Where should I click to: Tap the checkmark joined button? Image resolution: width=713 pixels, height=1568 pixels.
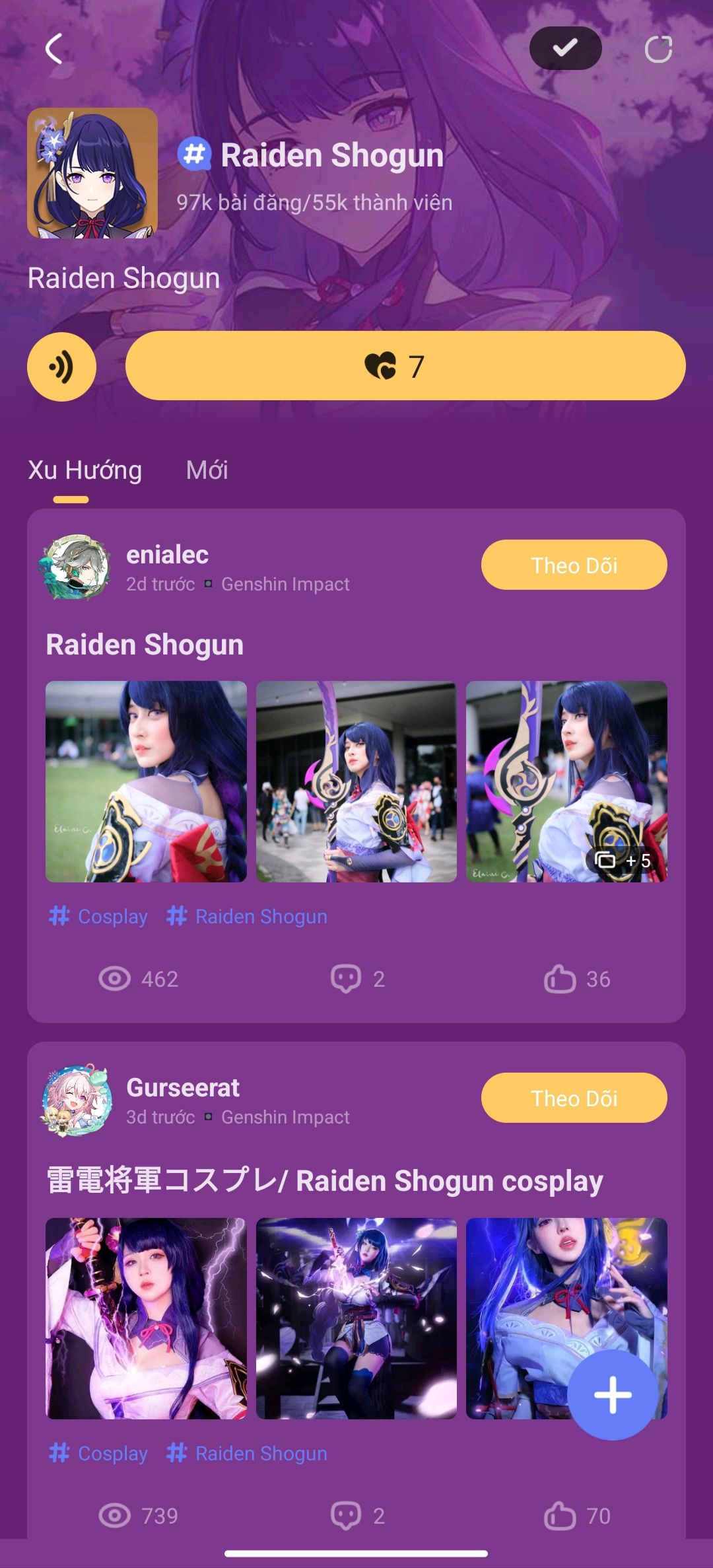point(565,48)
